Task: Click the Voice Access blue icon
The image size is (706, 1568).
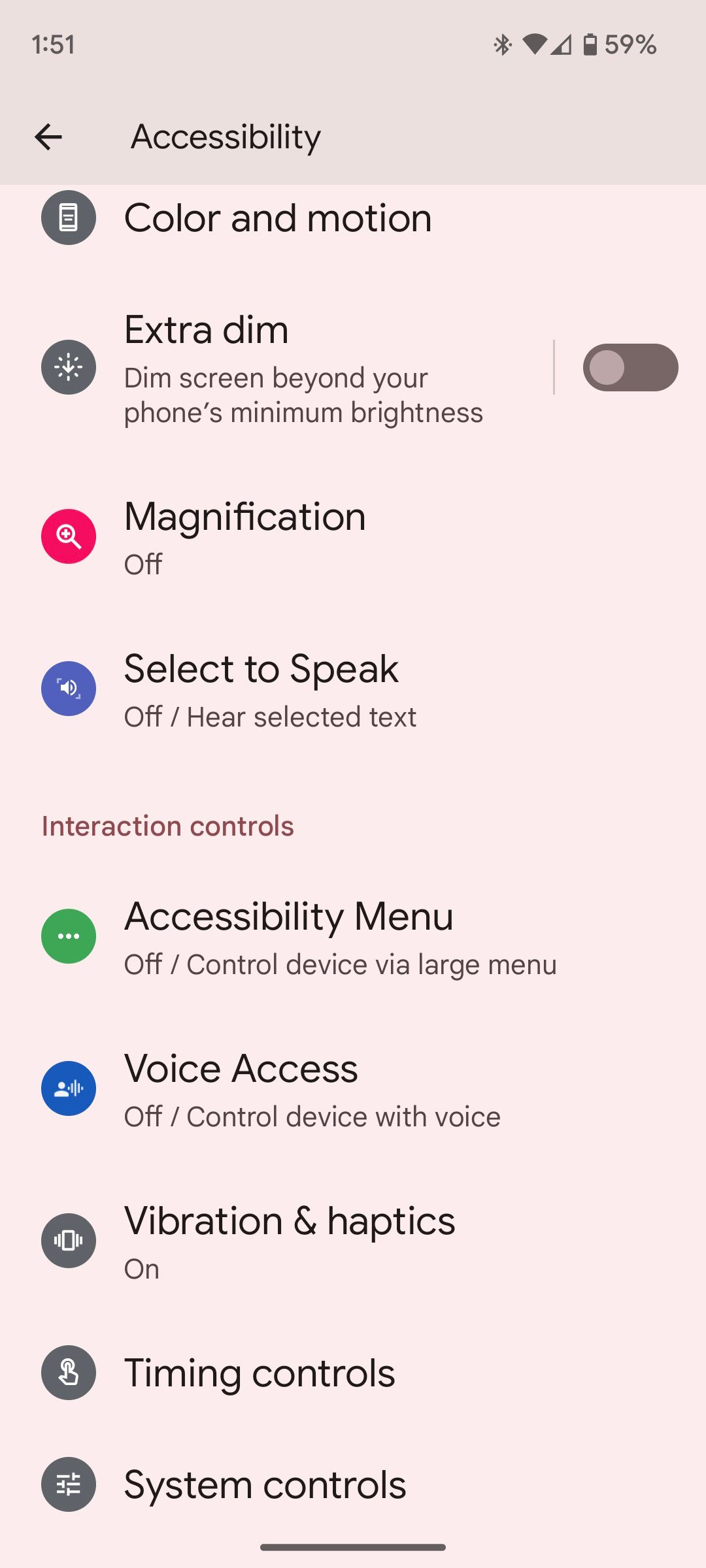Action: click(68, 1088)
